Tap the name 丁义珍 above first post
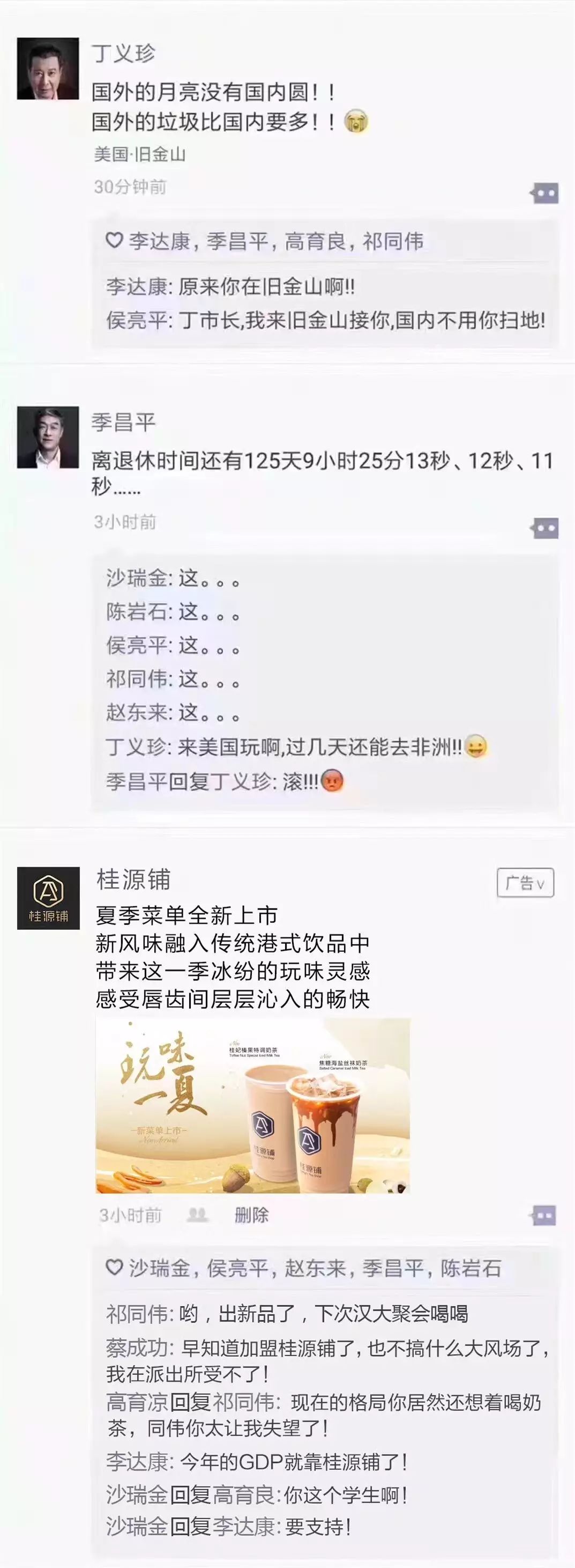Viewport: 575px width, 1568px height. point(123,54)
